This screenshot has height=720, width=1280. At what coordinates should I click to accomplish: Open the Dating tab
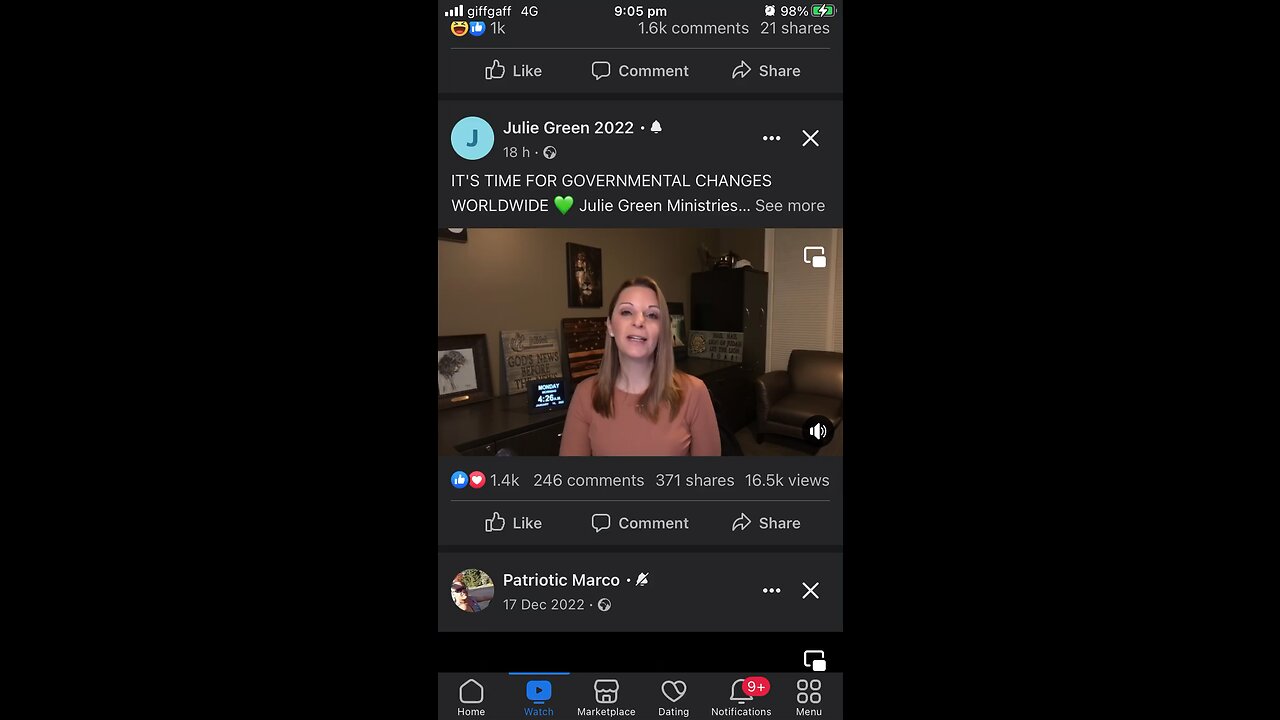(x=673, y=698)
